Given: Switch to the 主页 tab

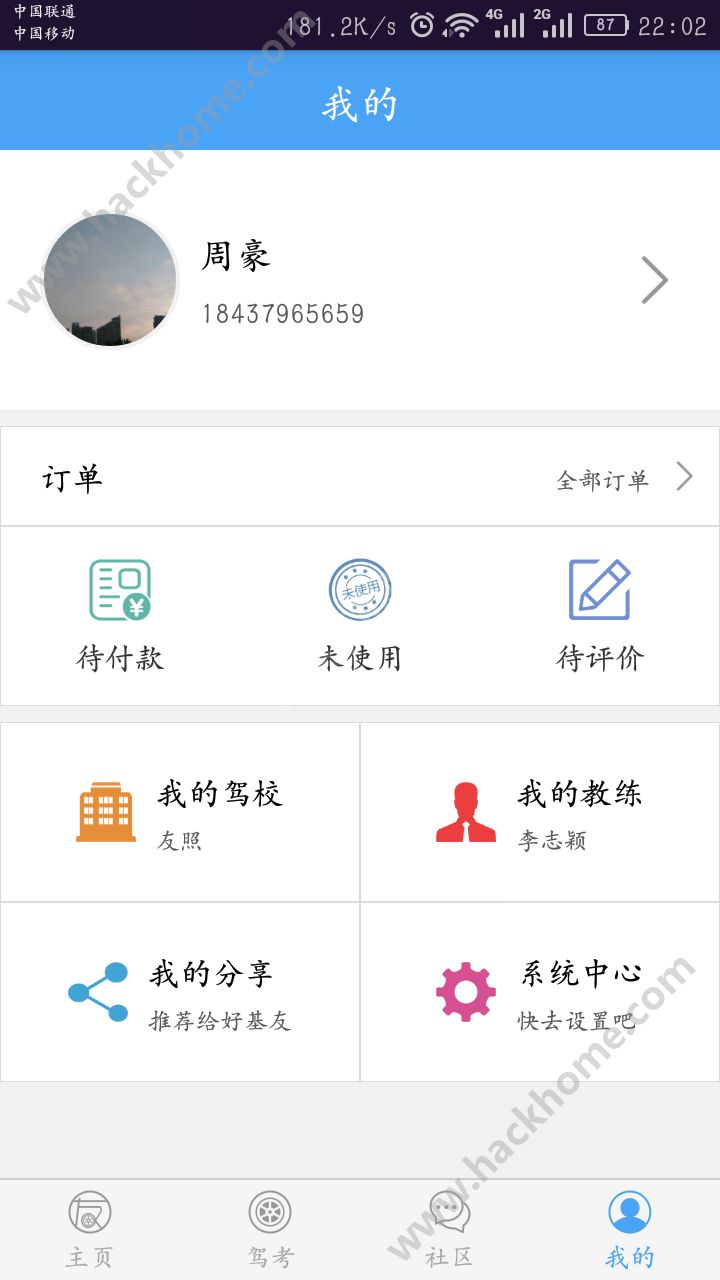Looking at the screenshot, I should point(90,1230).
